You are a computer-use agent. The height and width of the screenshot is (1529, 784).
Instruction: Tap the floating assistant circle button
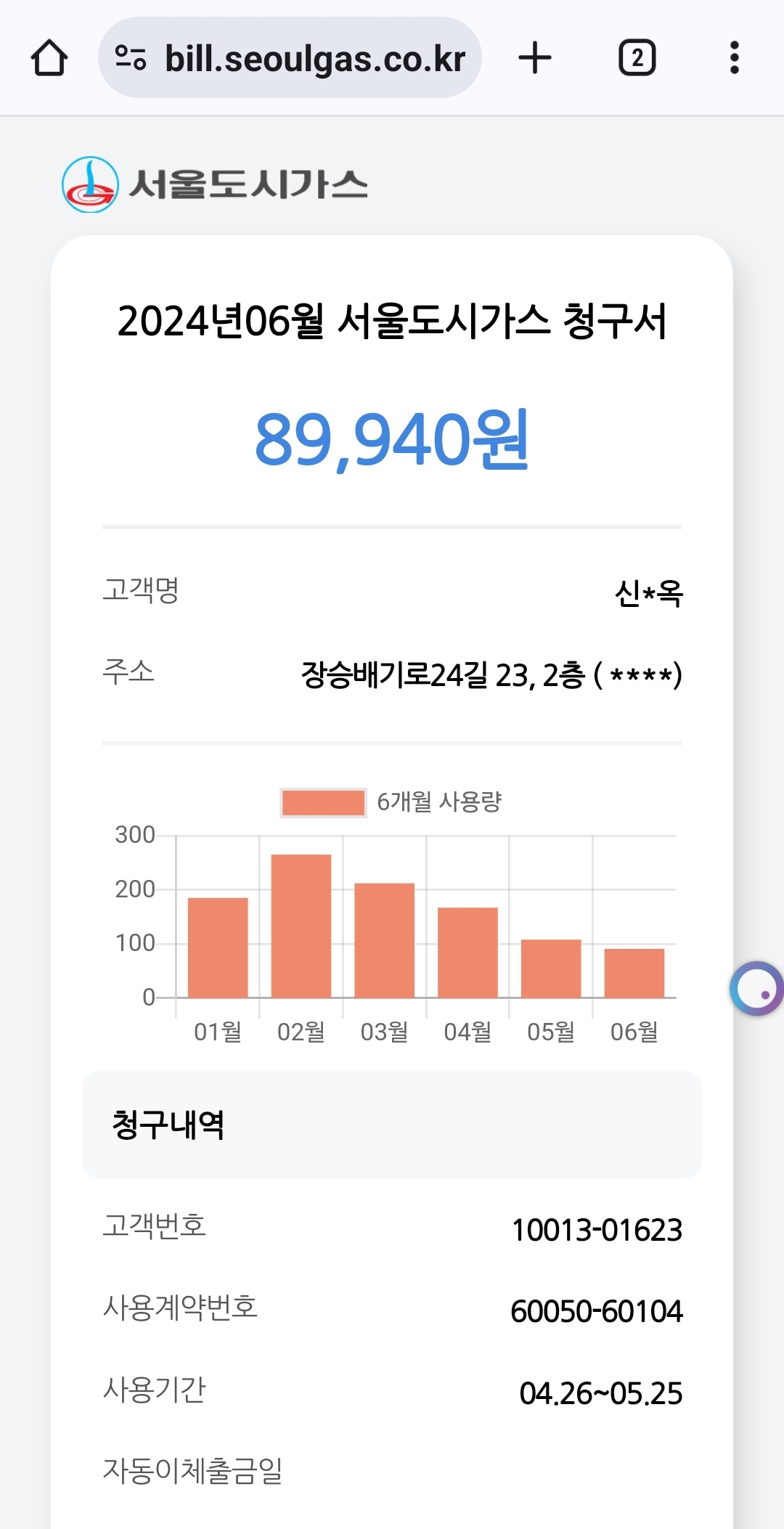[x=756, y=989]
